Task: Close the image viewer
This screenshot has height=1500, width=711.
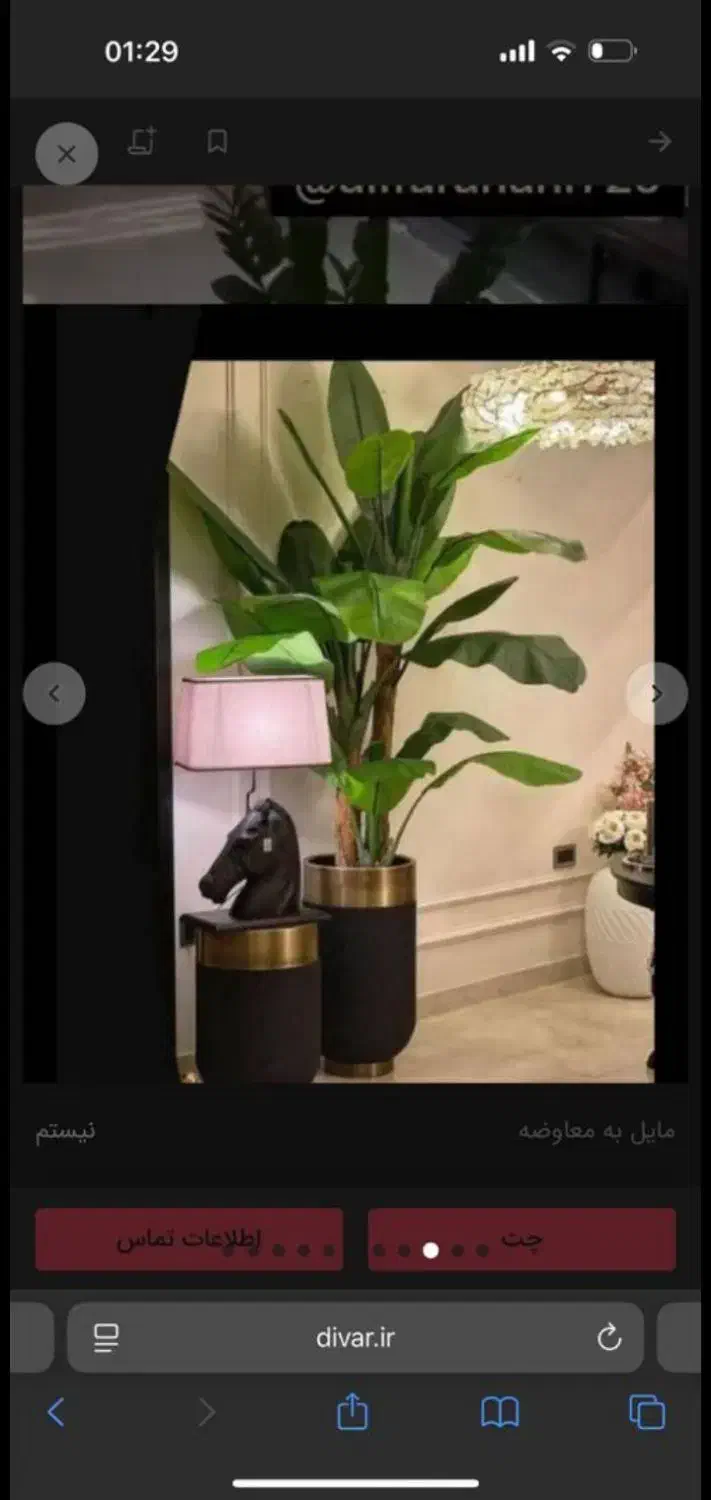Action: coord(66,154)
